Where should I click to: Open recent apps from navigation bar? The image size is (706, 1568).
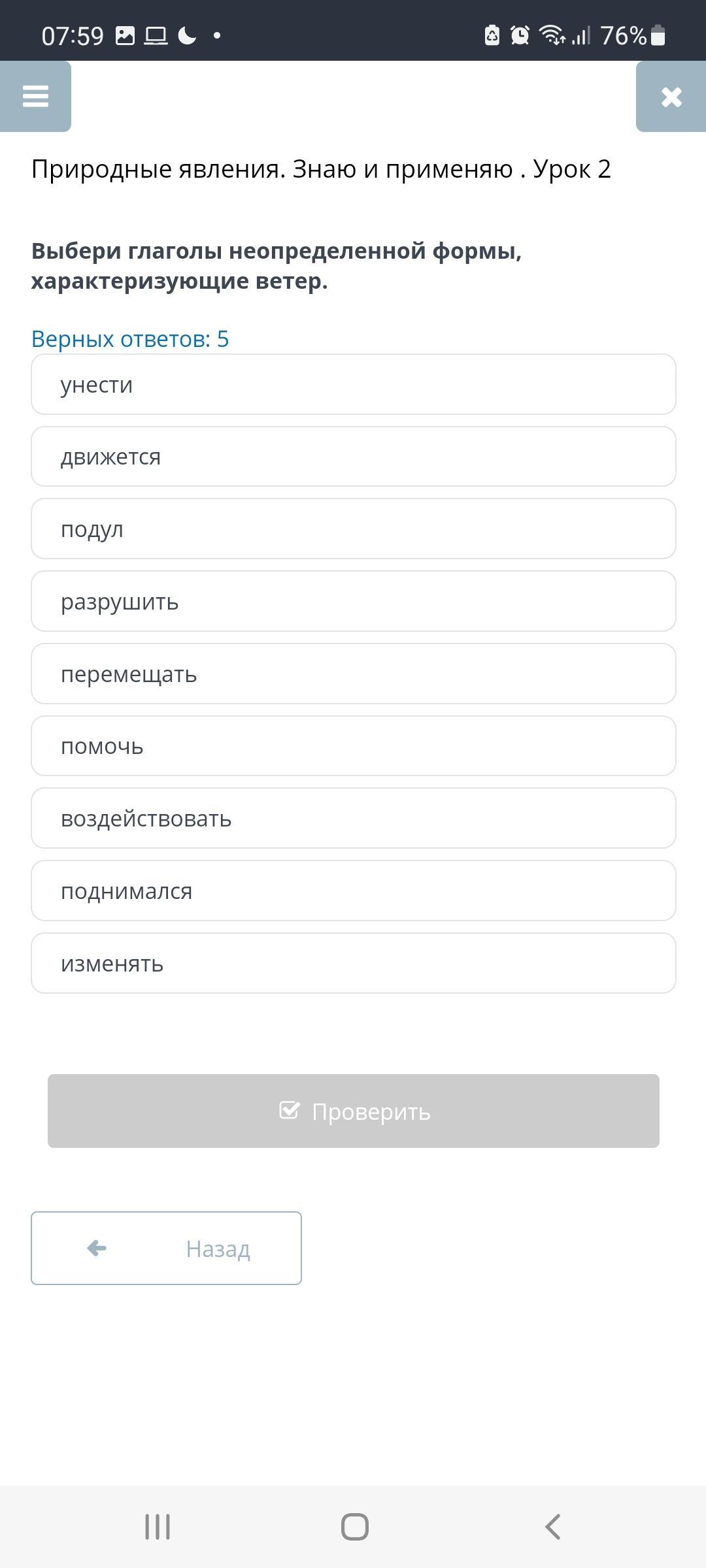tap(158, 1527)
